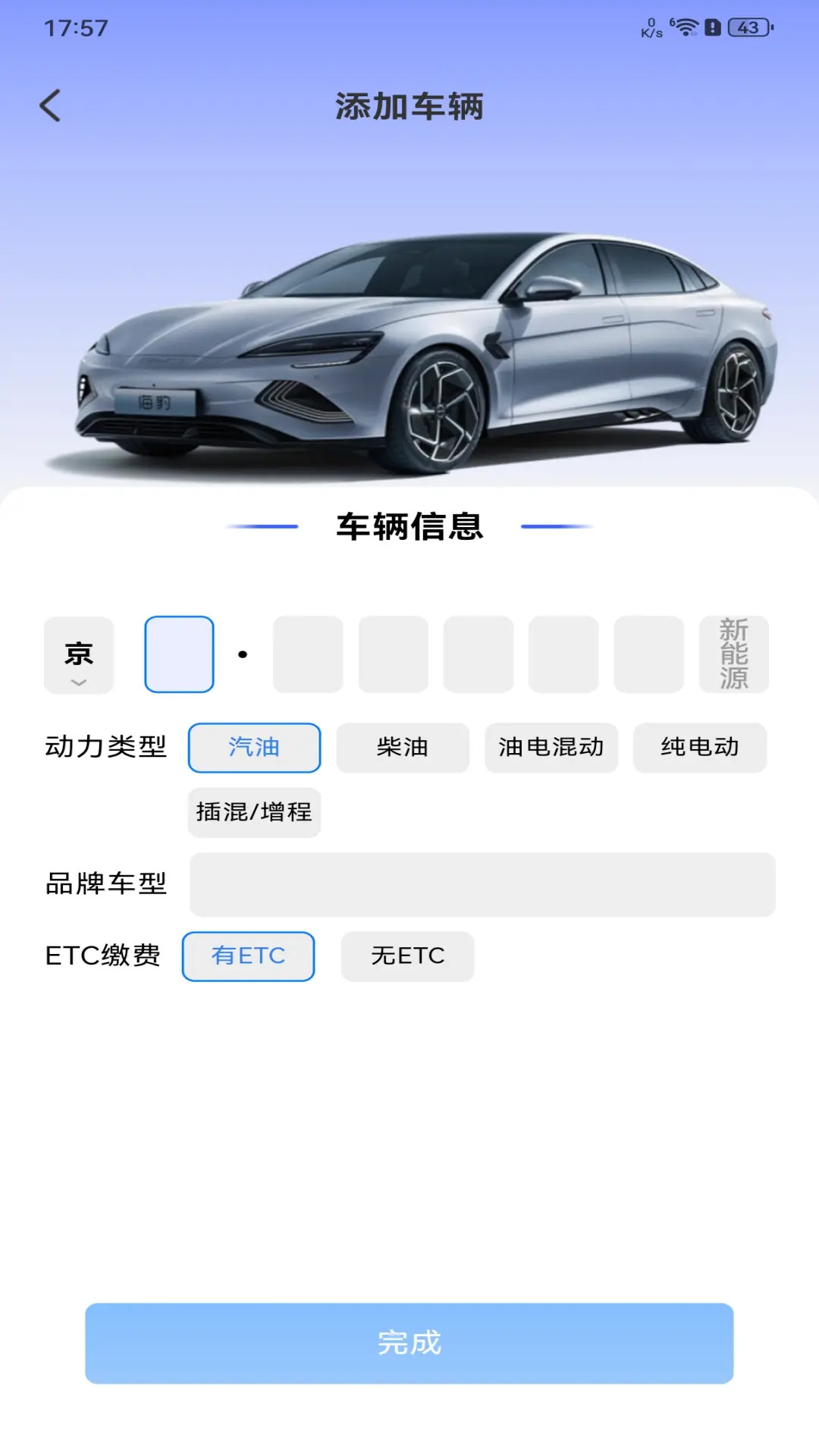Choose the 油电混动 power type
819x1456 pixels.
point(551,748)
